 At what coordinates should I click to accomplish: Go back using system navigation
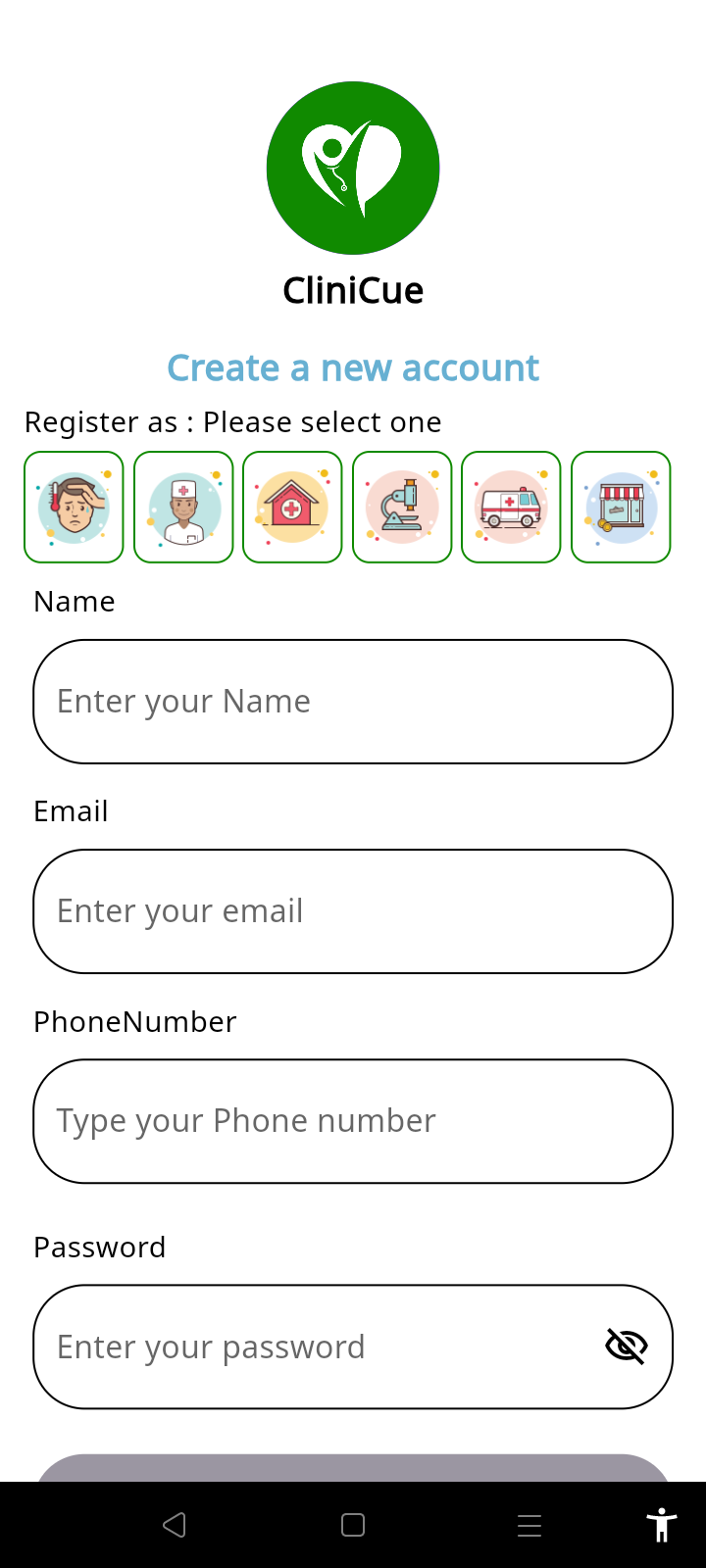click(x=175, y=1525)
